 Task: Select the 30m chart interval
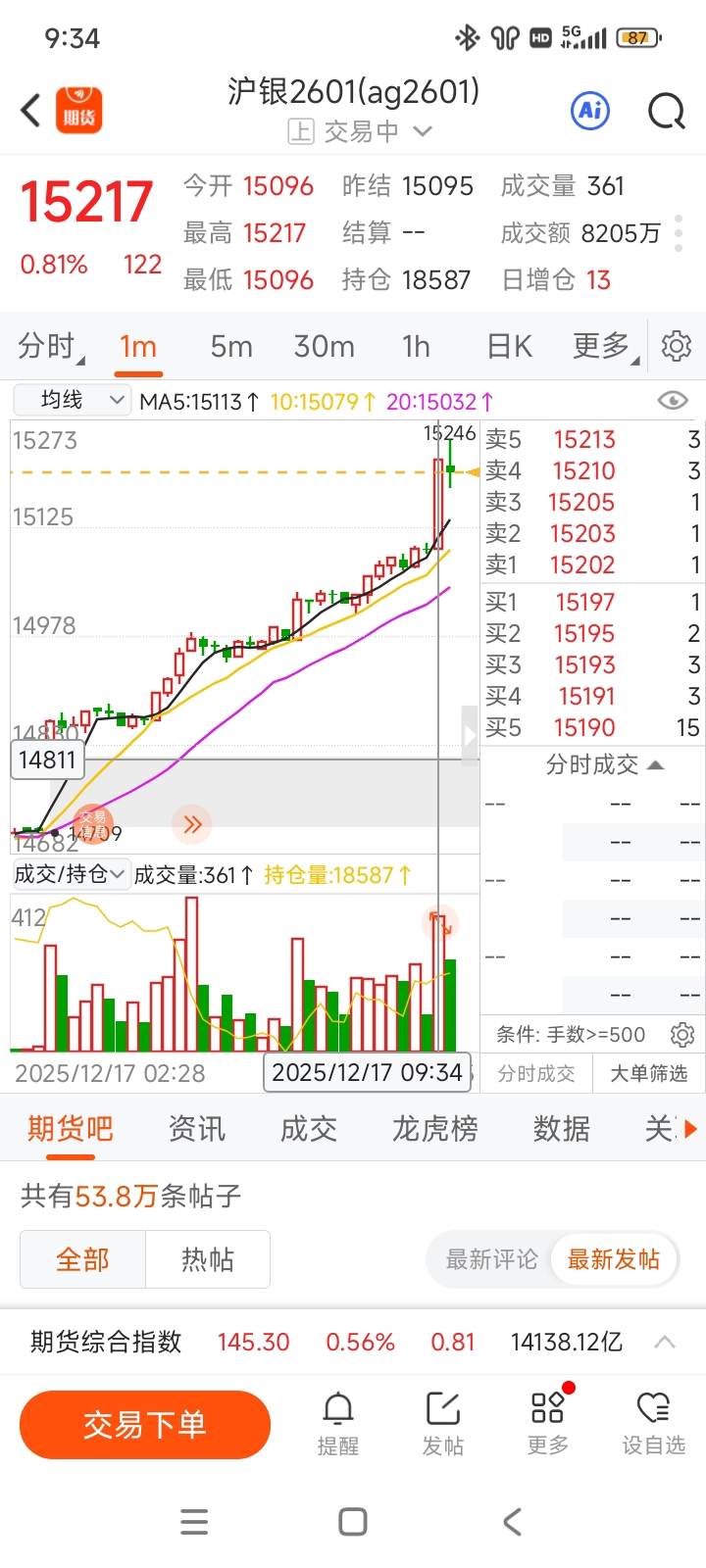click(324, 346)
